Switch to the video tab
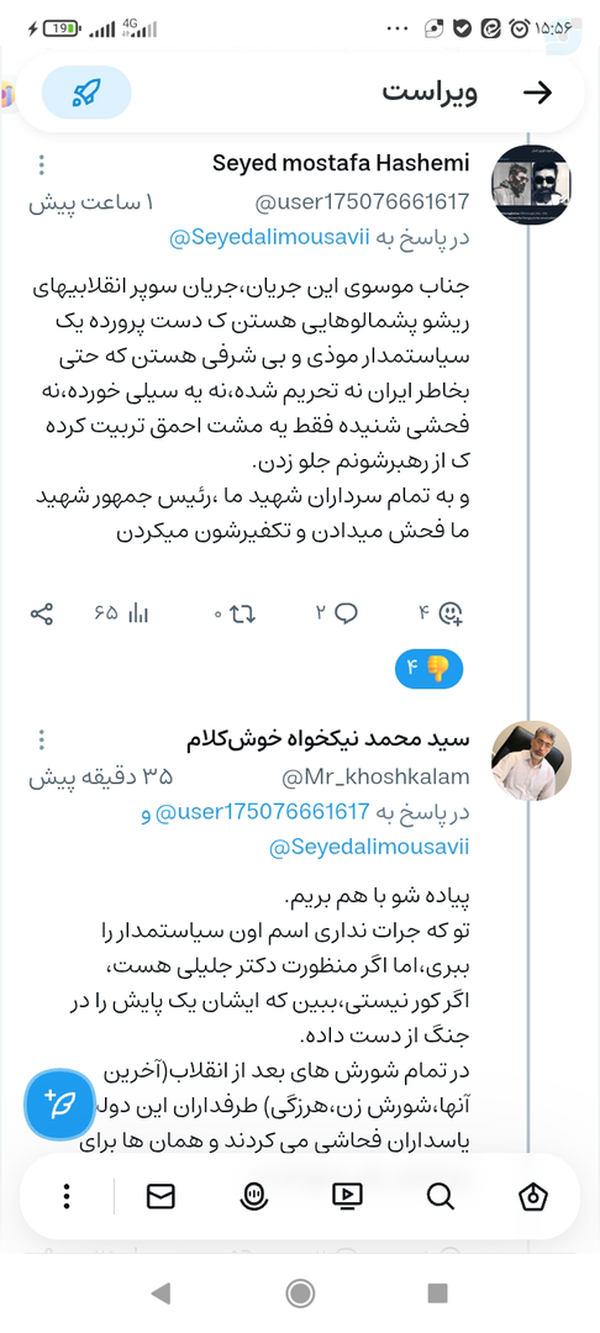600x1333 pixels. tap(346, 1196)
